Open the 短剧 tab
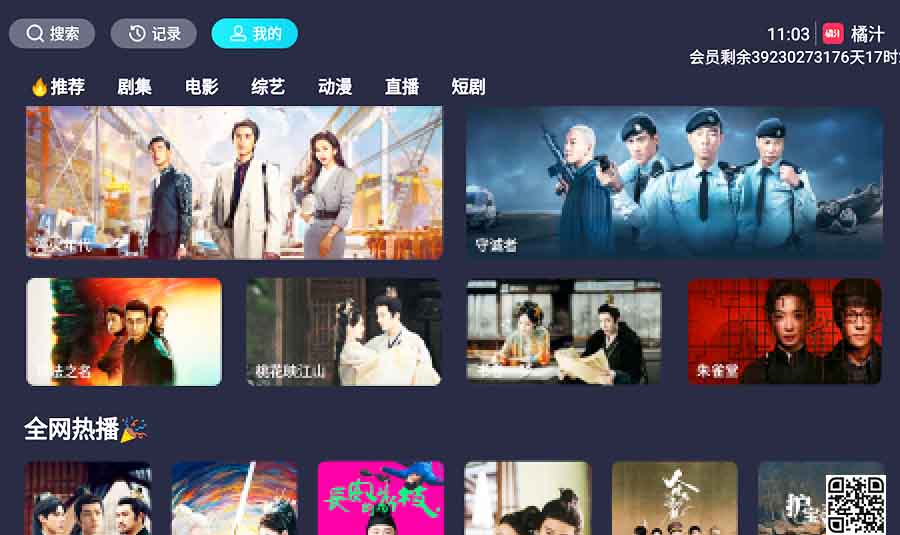900x535 pixels. tap(468, 87)
